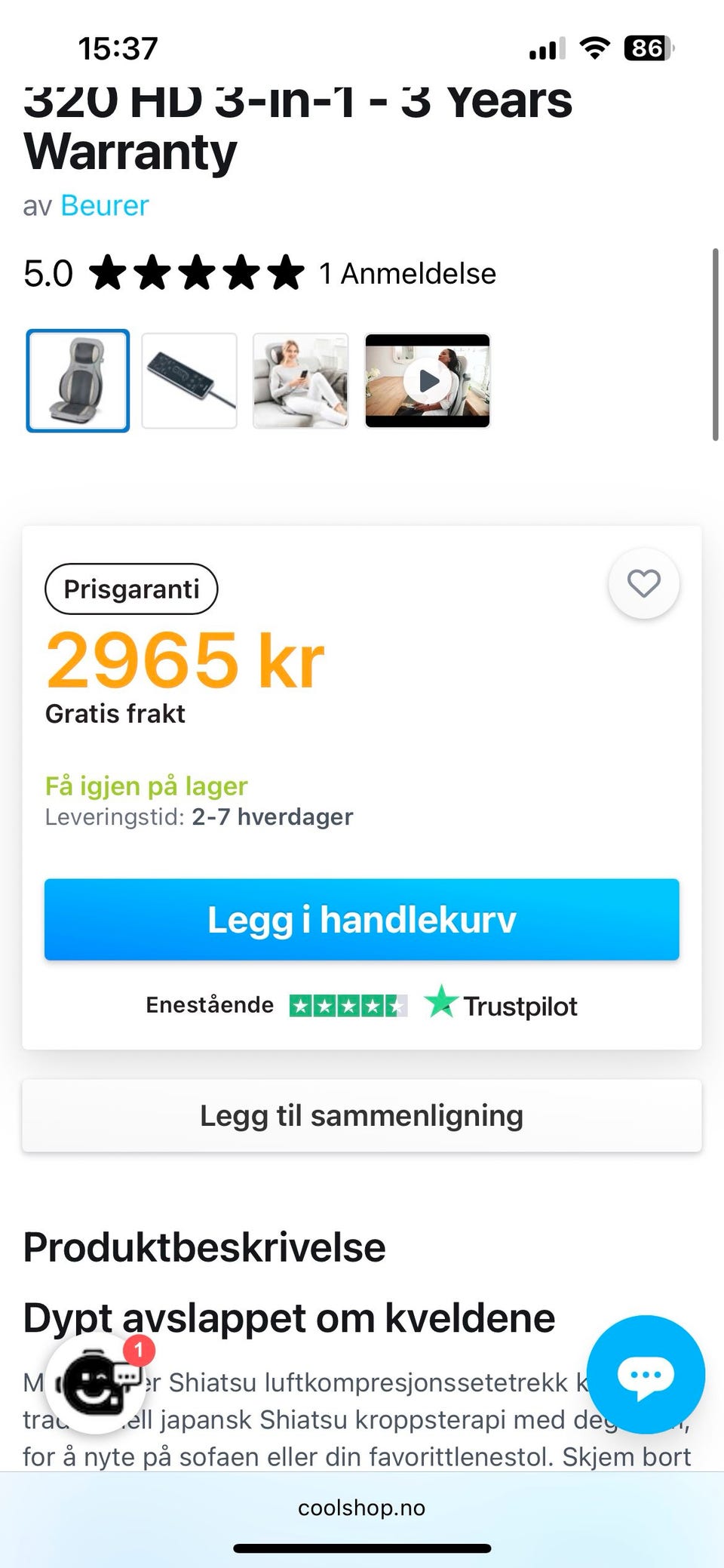Tap the coolshop.no address bar
Screen dimensions: 724x1568
(x=362, y=1508)
